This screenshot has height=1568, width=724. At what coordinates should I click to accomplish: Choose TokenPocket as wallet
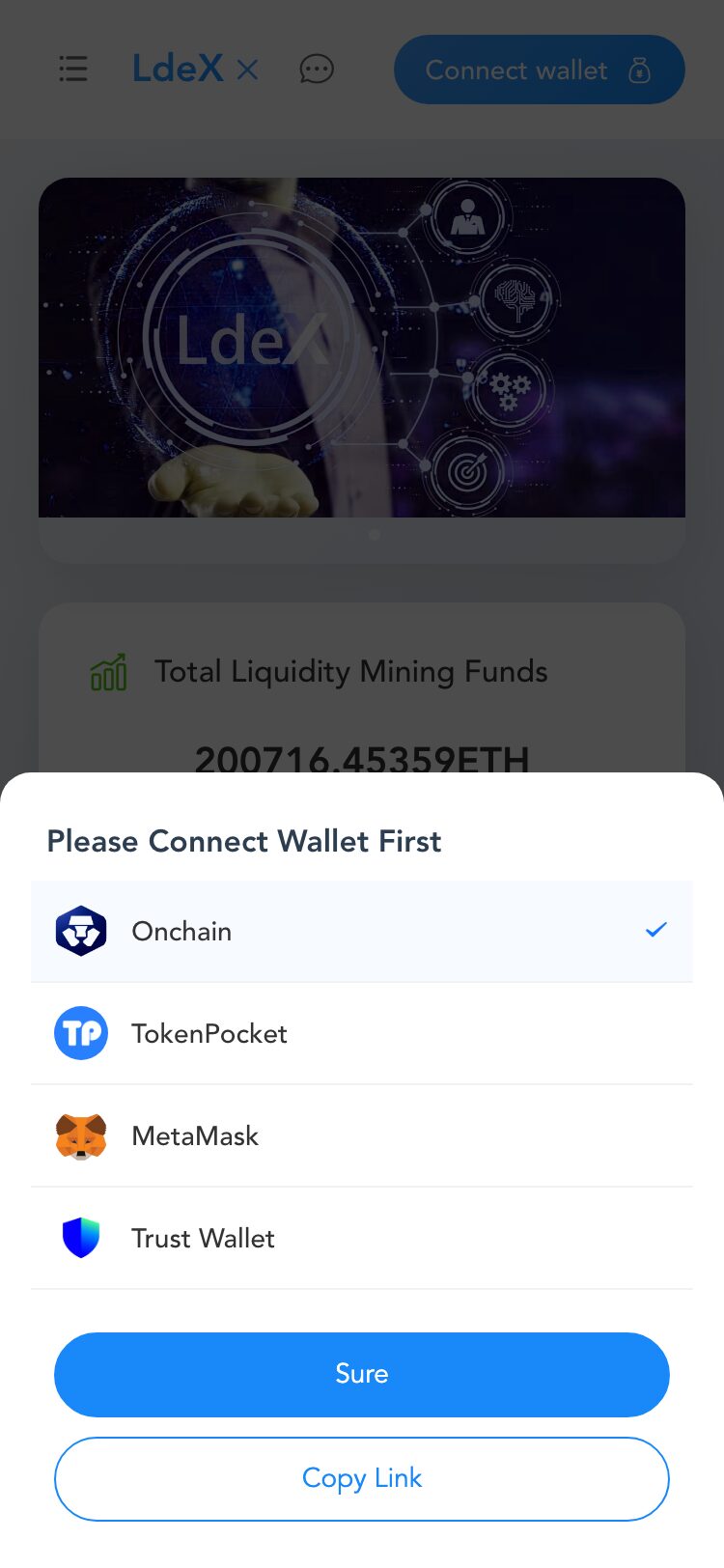361,1034
